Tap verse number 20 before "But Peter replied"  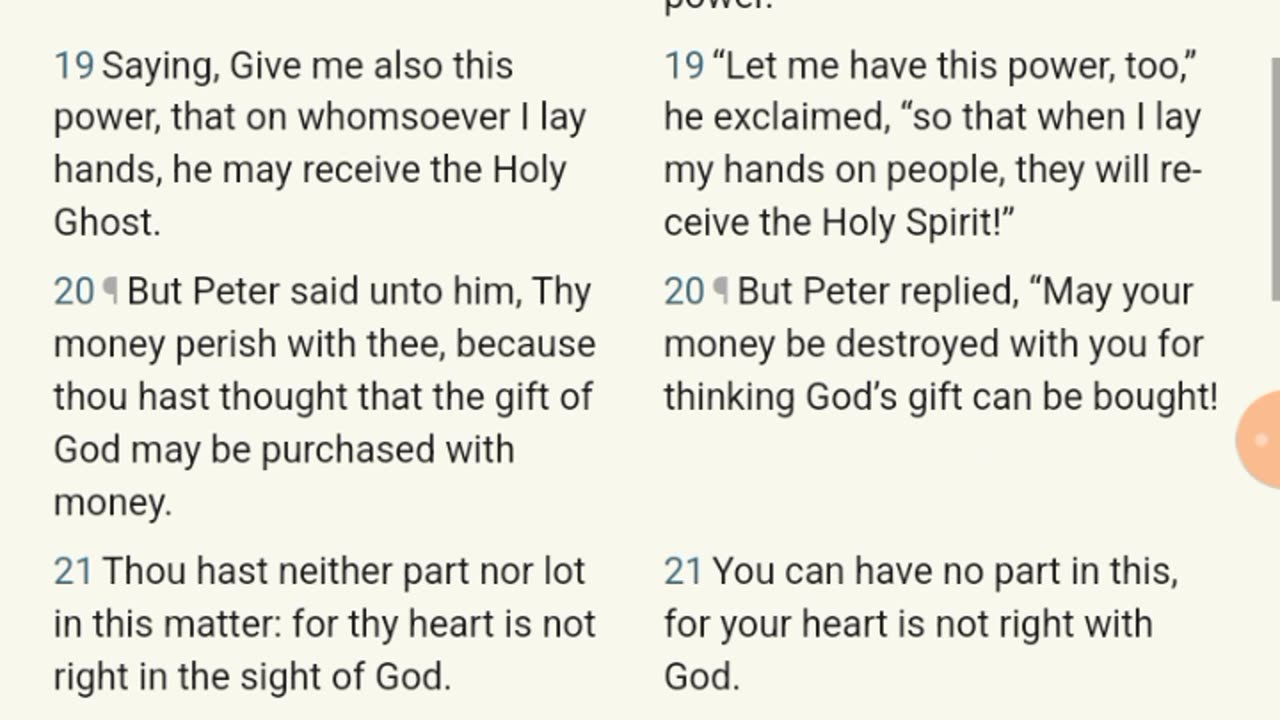684,292
